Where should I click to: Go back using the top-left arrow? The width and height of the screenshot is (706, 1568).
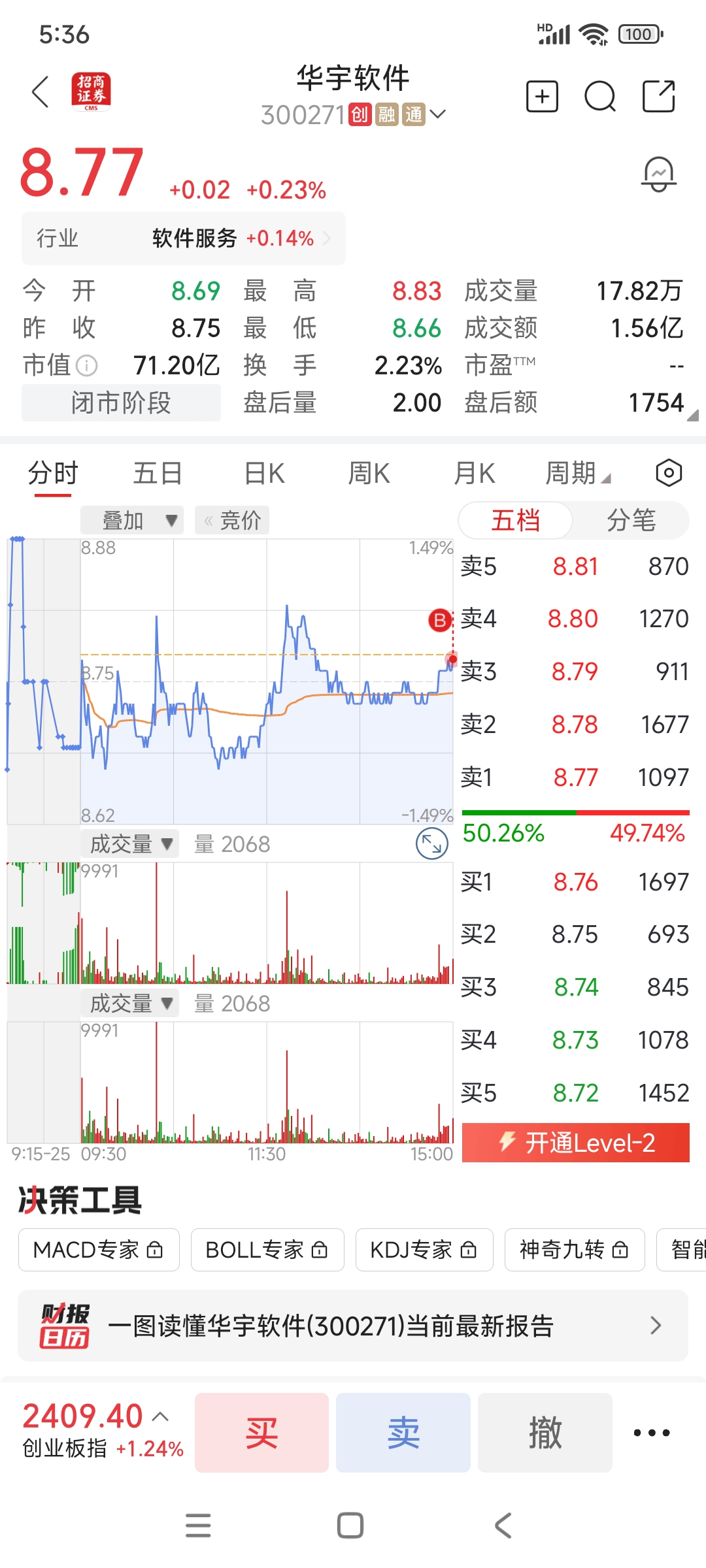click(41, 91)
